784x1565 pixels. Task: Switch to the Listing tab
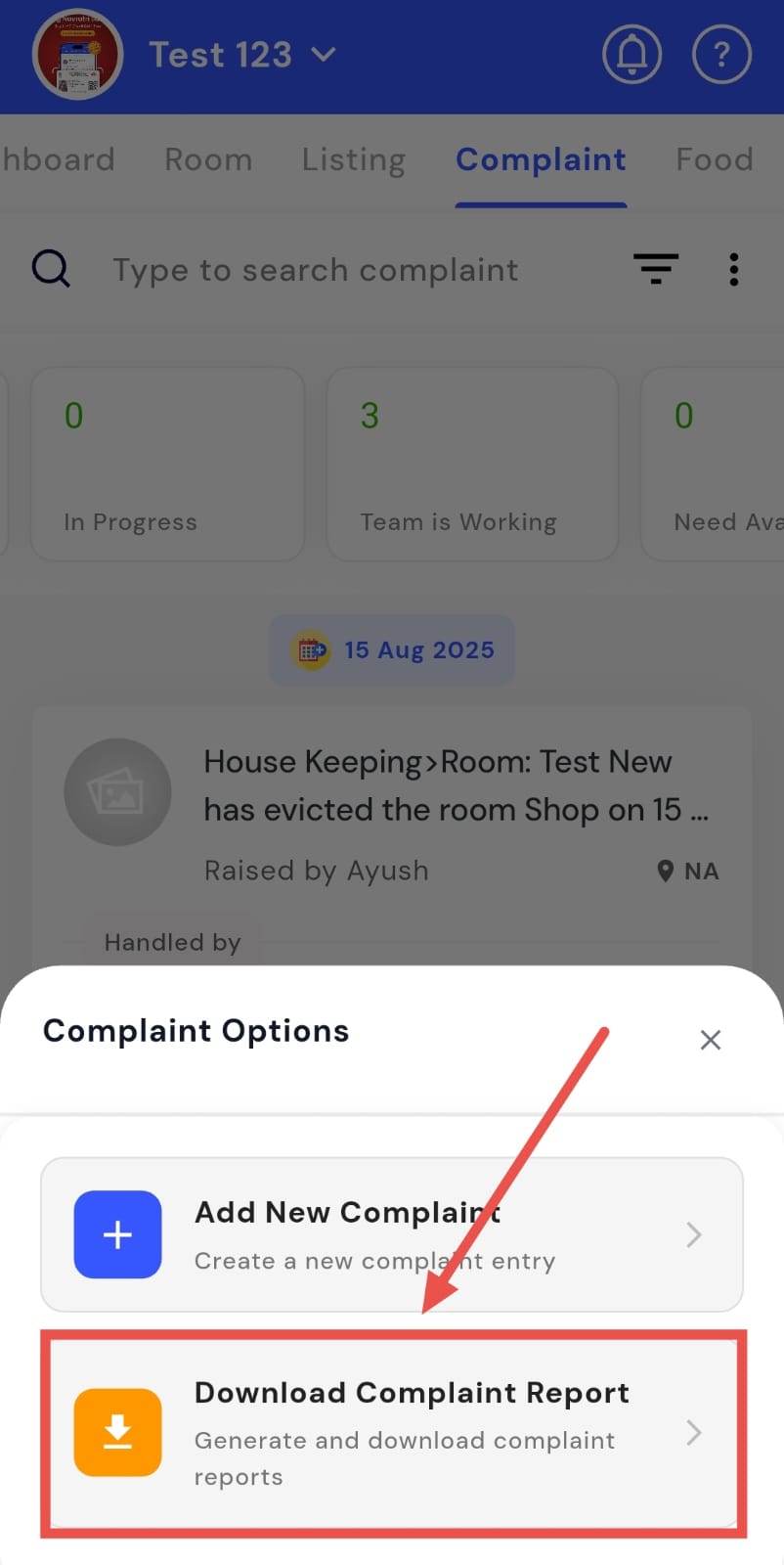tap(353, 160)
